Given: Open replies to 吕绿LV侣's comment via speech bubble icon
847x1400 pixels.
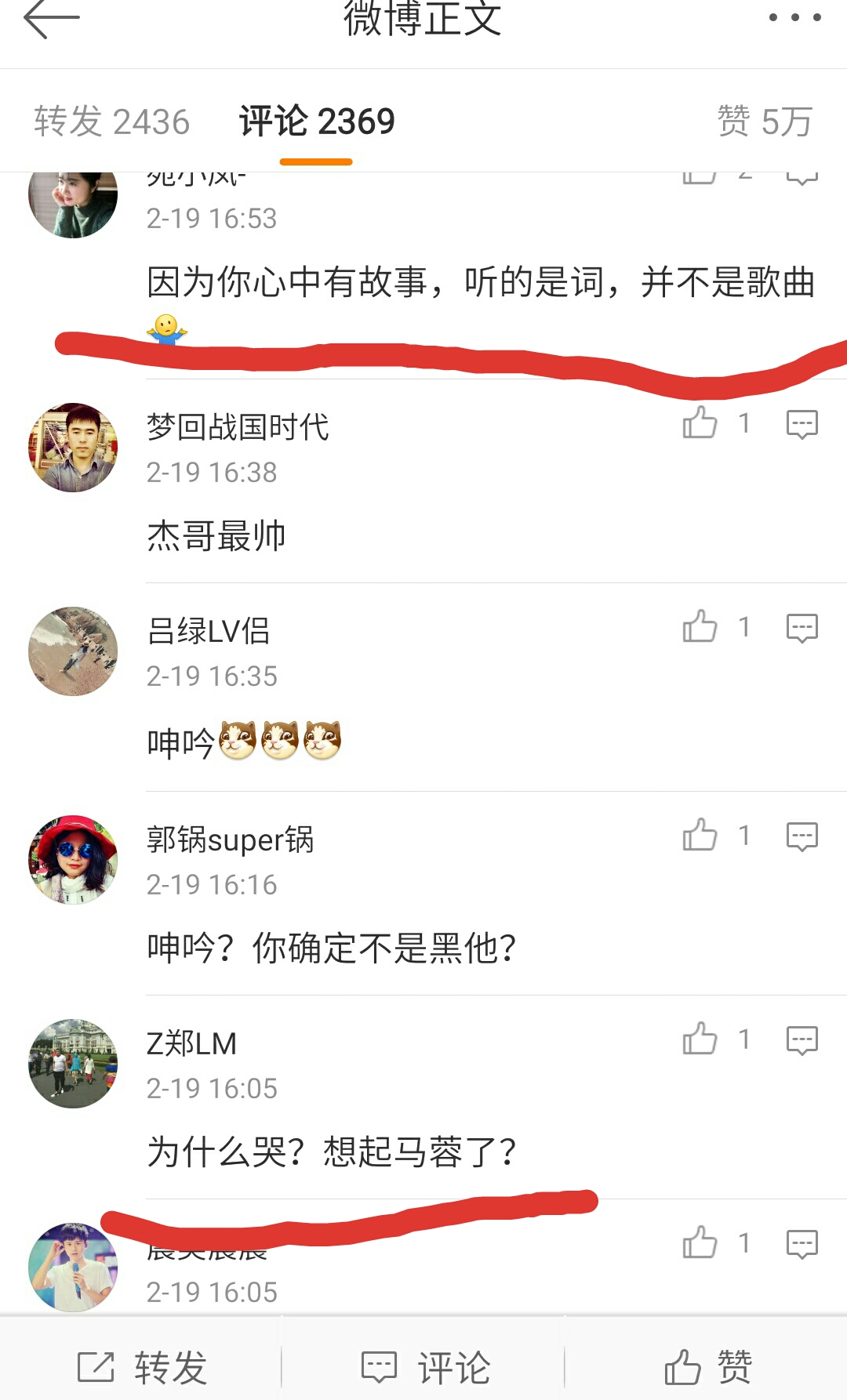Looking at the screenshot, I should tap(802, 627).
